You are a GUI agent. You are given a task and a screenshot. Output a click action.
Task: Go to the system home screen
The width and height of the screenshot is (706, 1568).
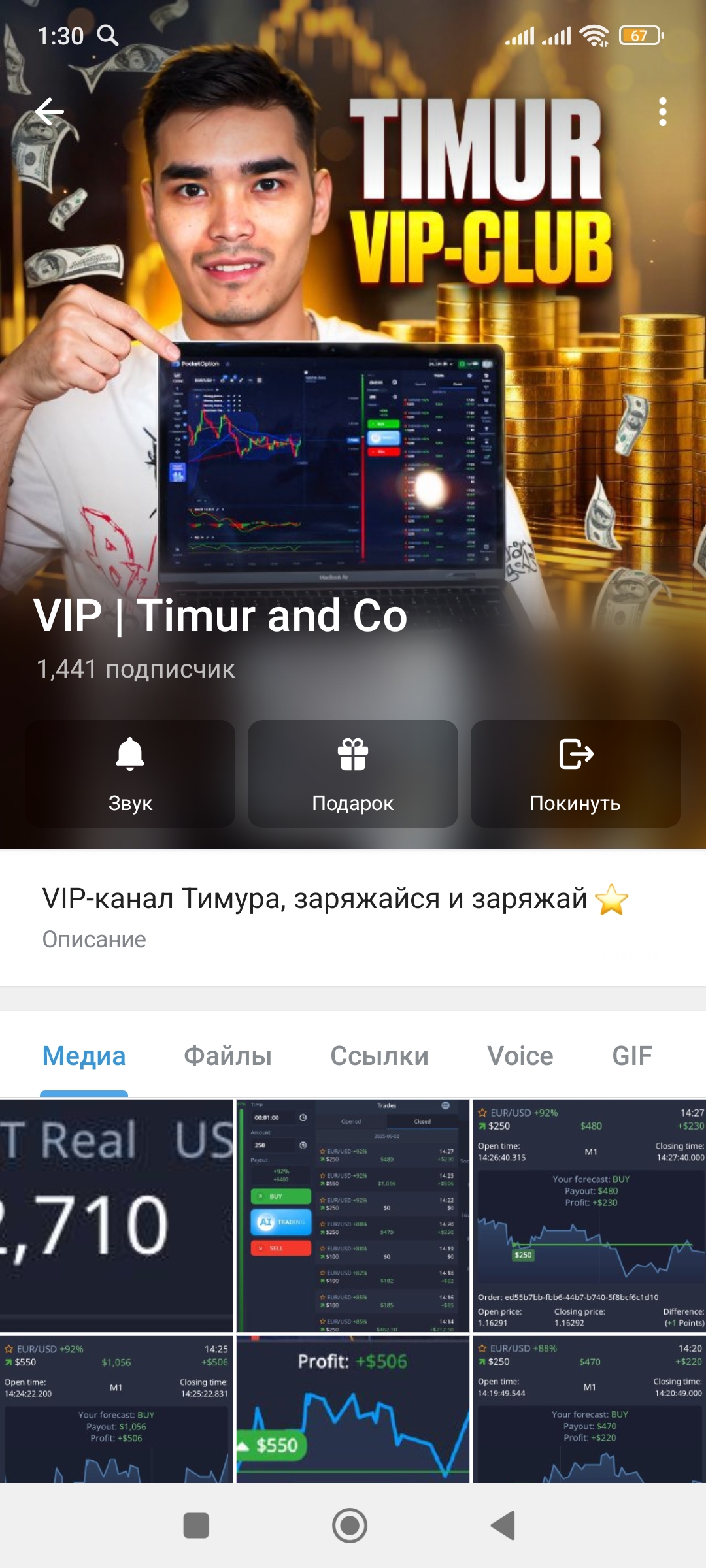coord(350,1526)
